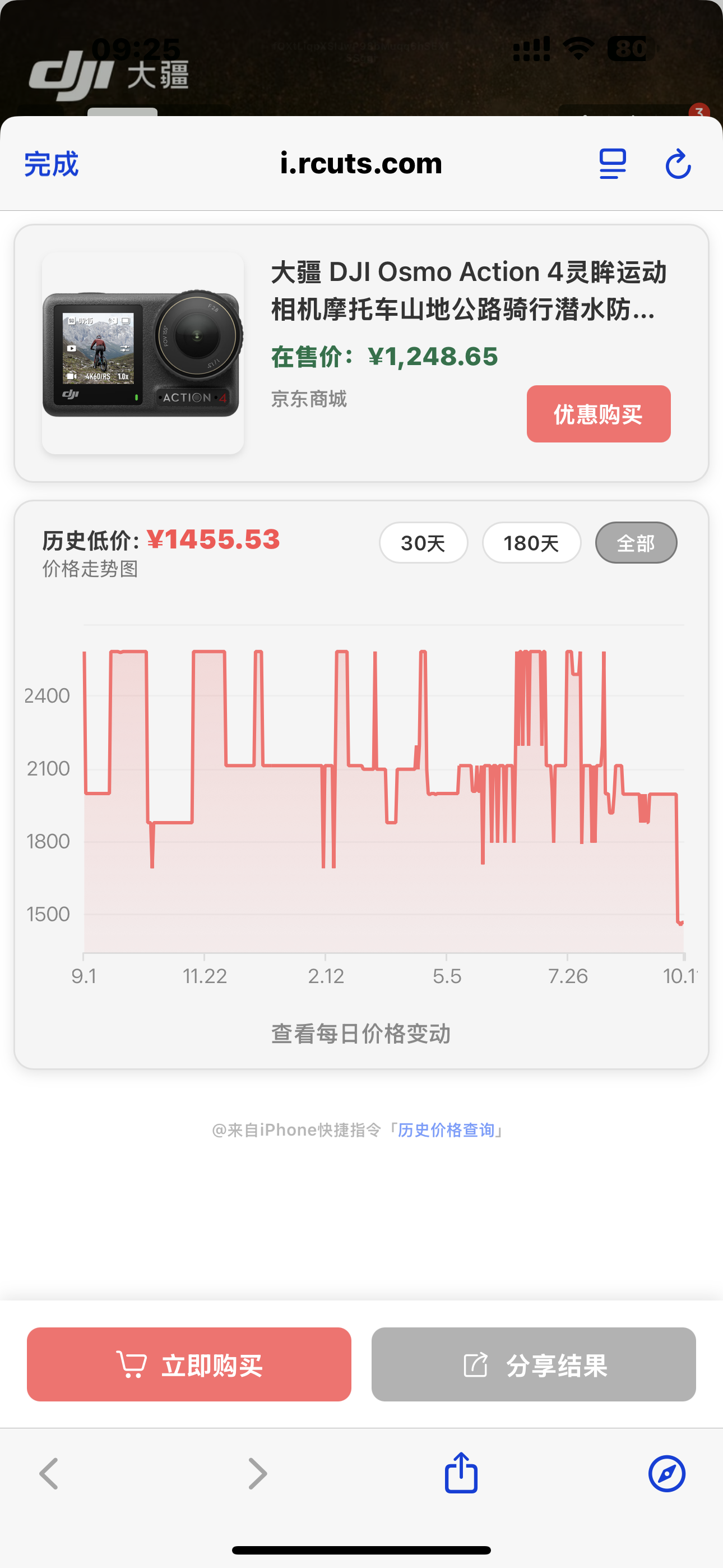Switch price chart to 180天
Viewport: 723px width, 1568px height.
point(531,543)
